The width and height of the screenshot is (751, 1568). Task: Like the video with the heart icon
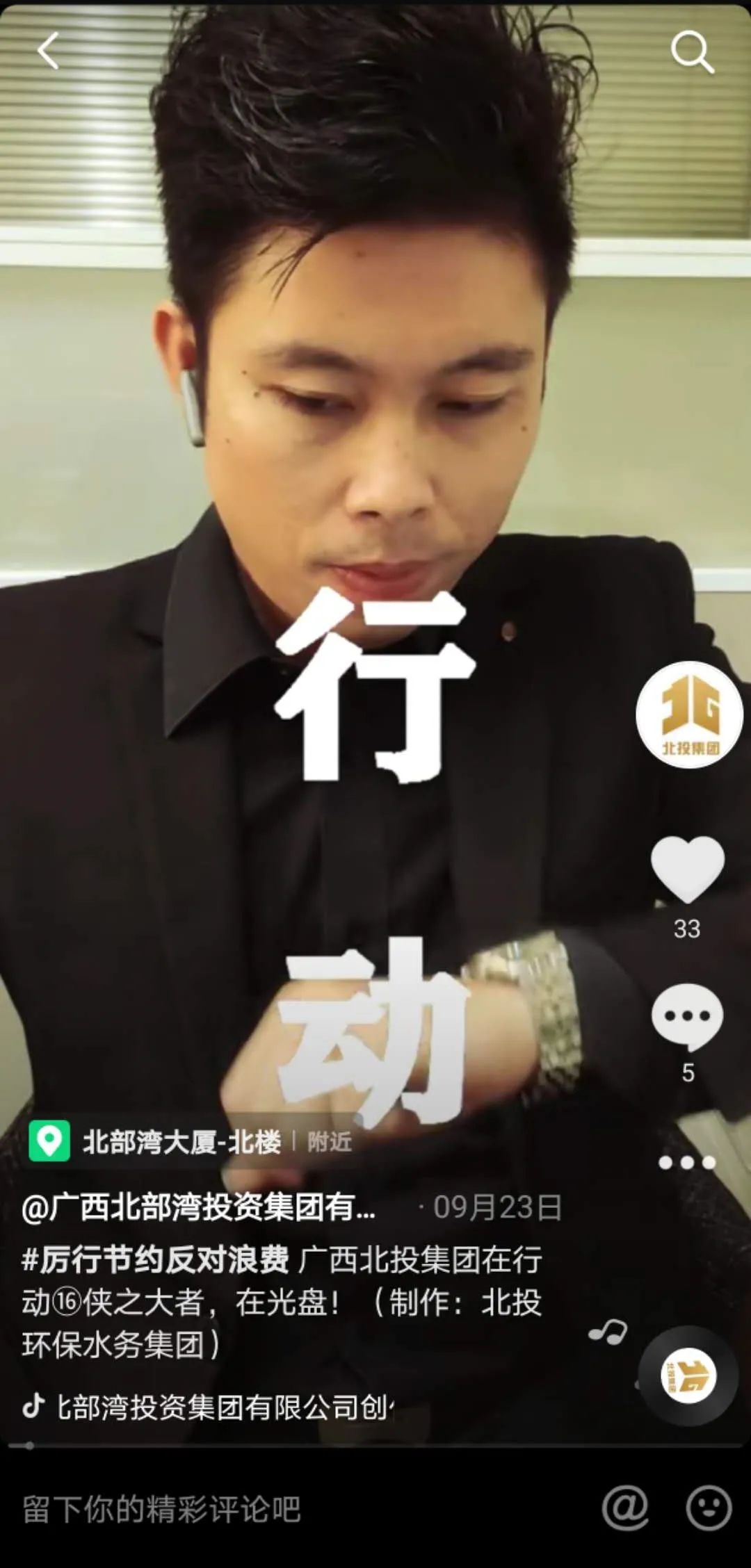(x=687, y=868)
